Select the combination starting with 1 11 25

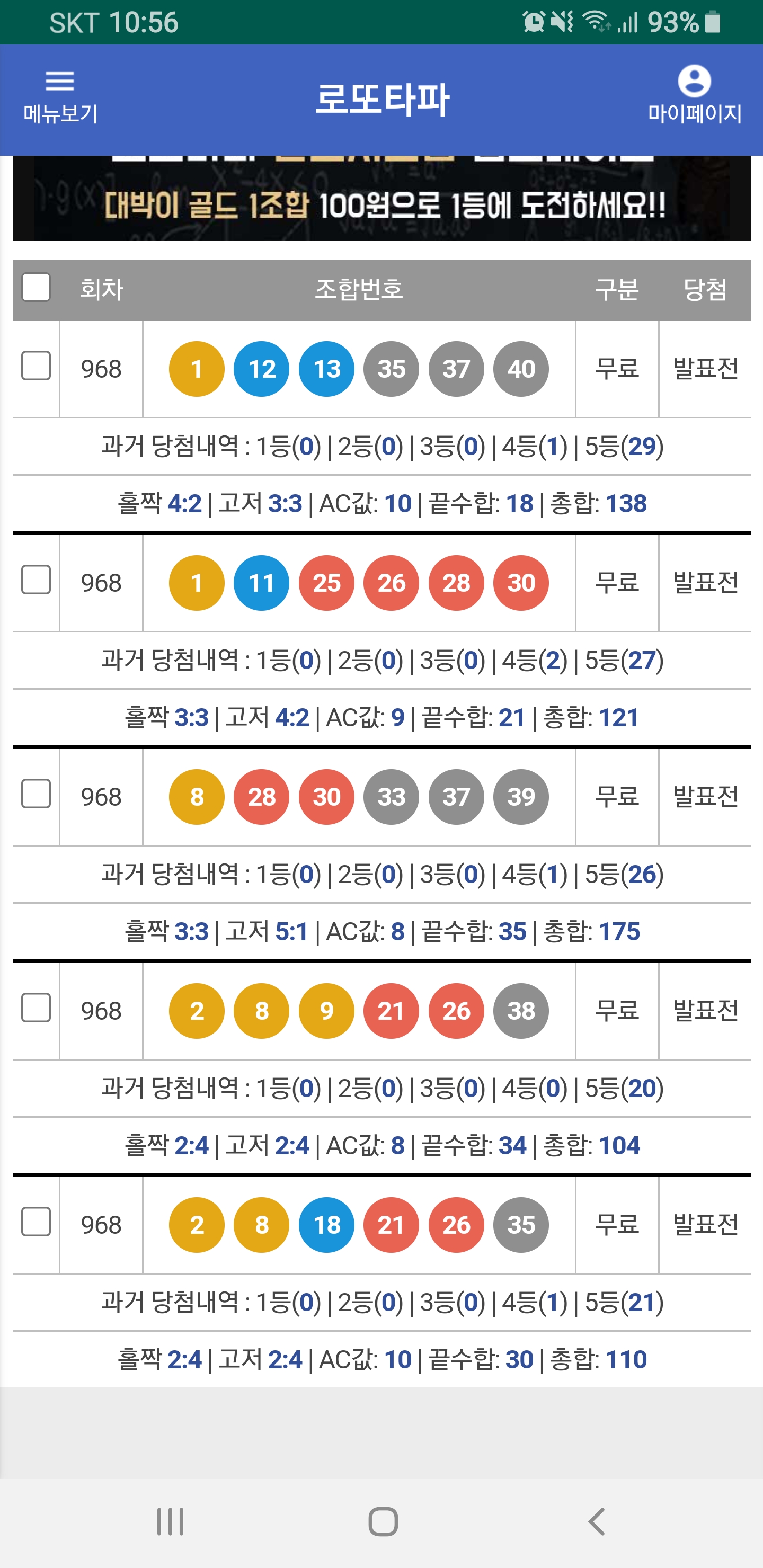coord(36,580)
